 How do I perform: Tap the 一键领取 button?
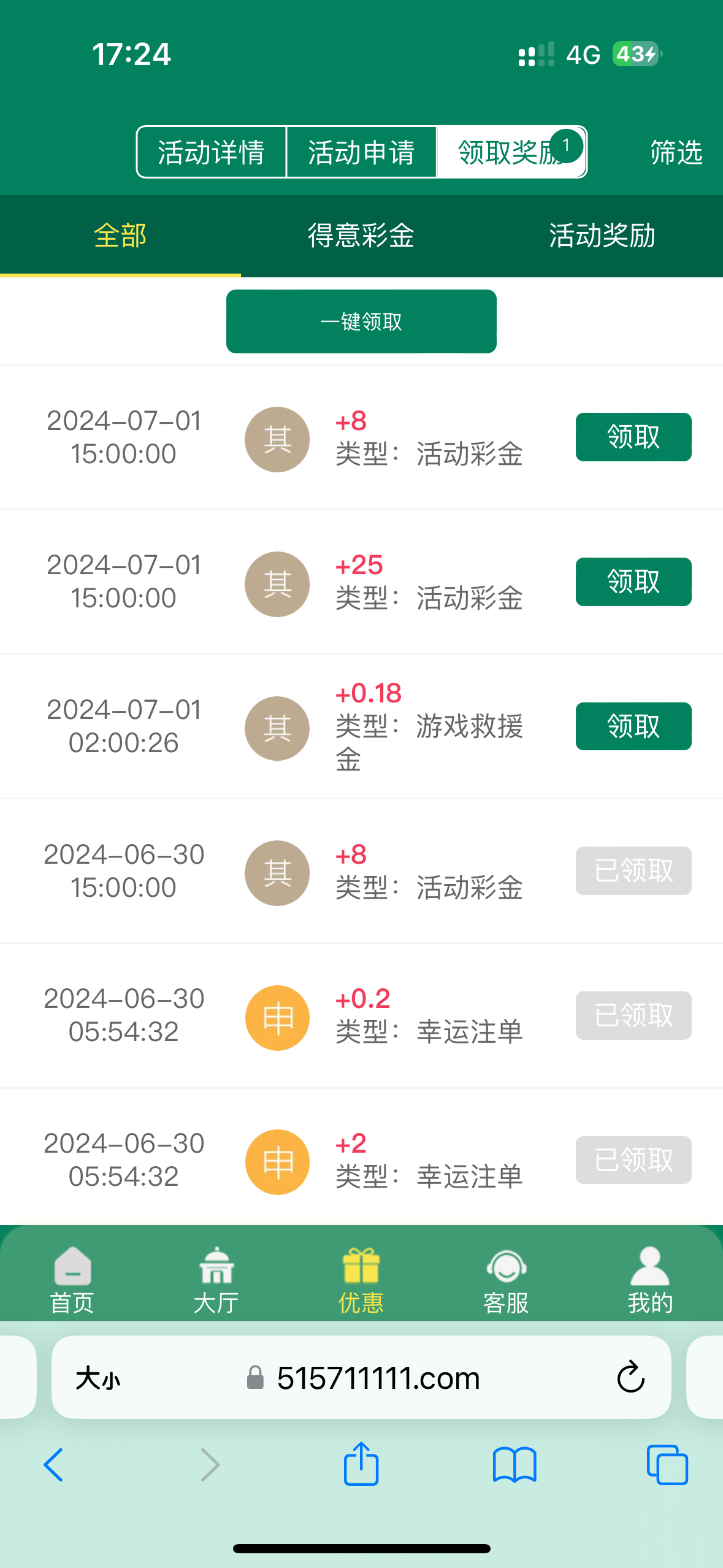tap(361, 321)
